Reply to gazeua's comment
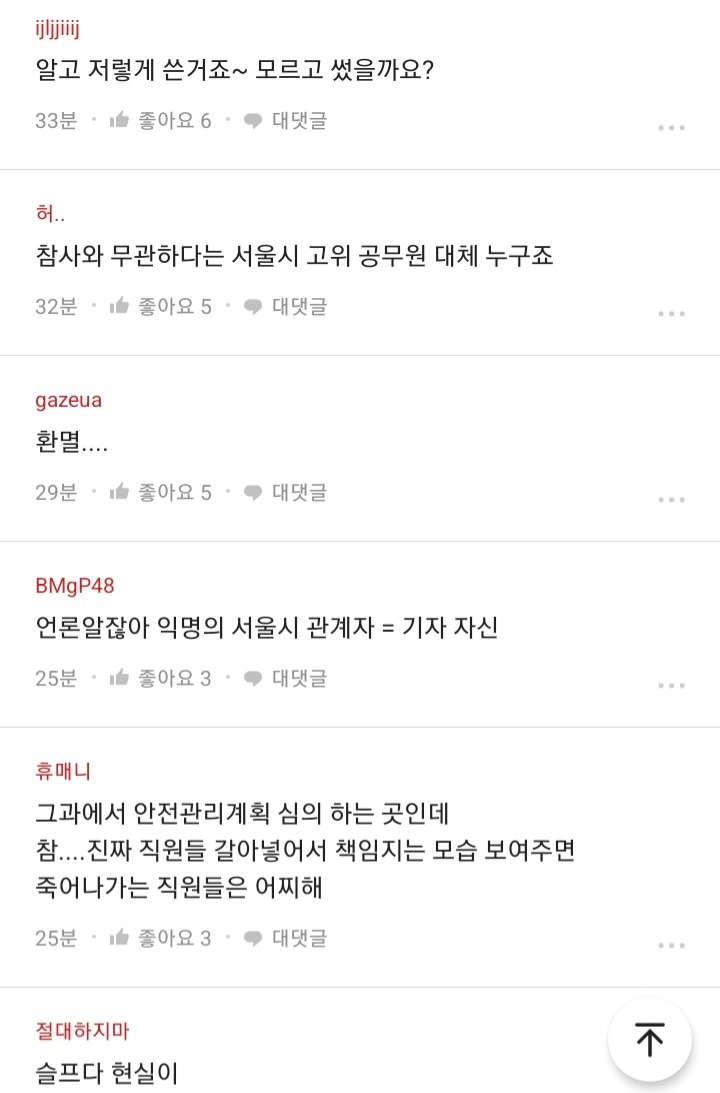 pyautogui.click(x=286, y=493)
